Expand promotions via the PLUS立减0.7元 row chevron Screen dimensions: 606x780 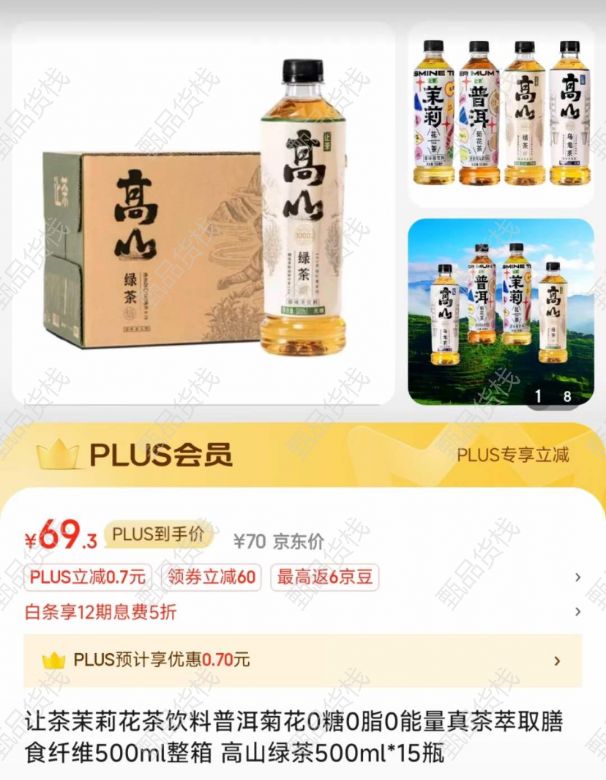[578, 578]
